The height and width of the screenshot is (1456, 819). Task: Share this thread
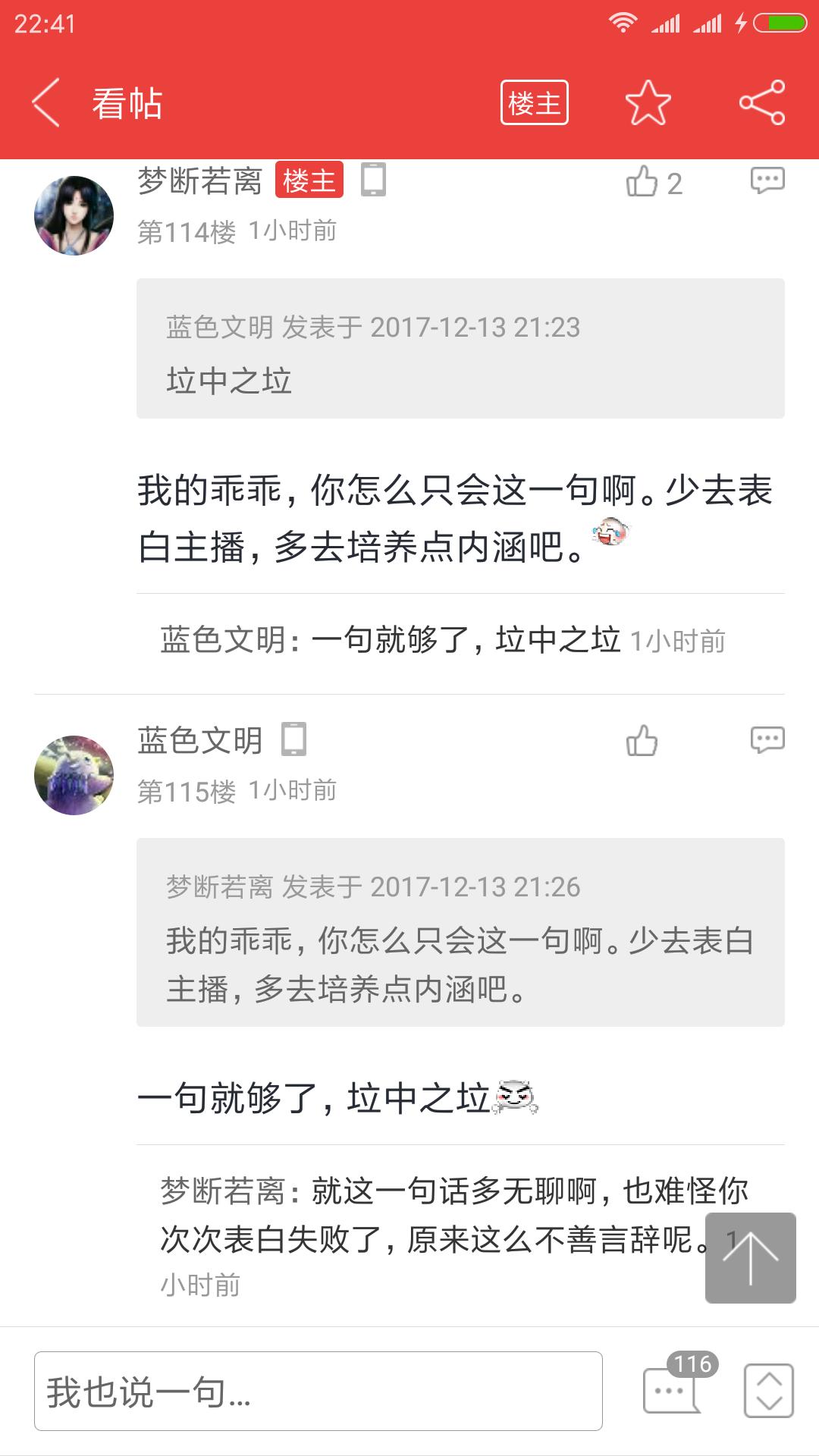tap(762, 103)
